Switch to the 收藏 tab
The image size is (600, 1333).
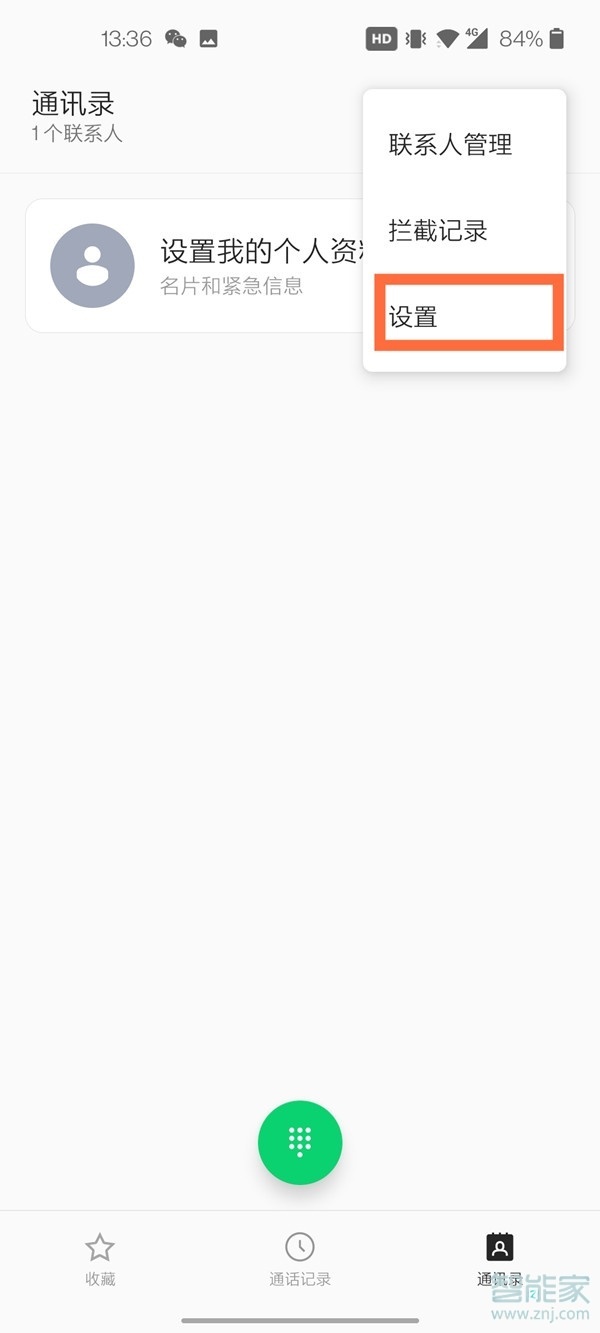click(x=100, y=1258)
